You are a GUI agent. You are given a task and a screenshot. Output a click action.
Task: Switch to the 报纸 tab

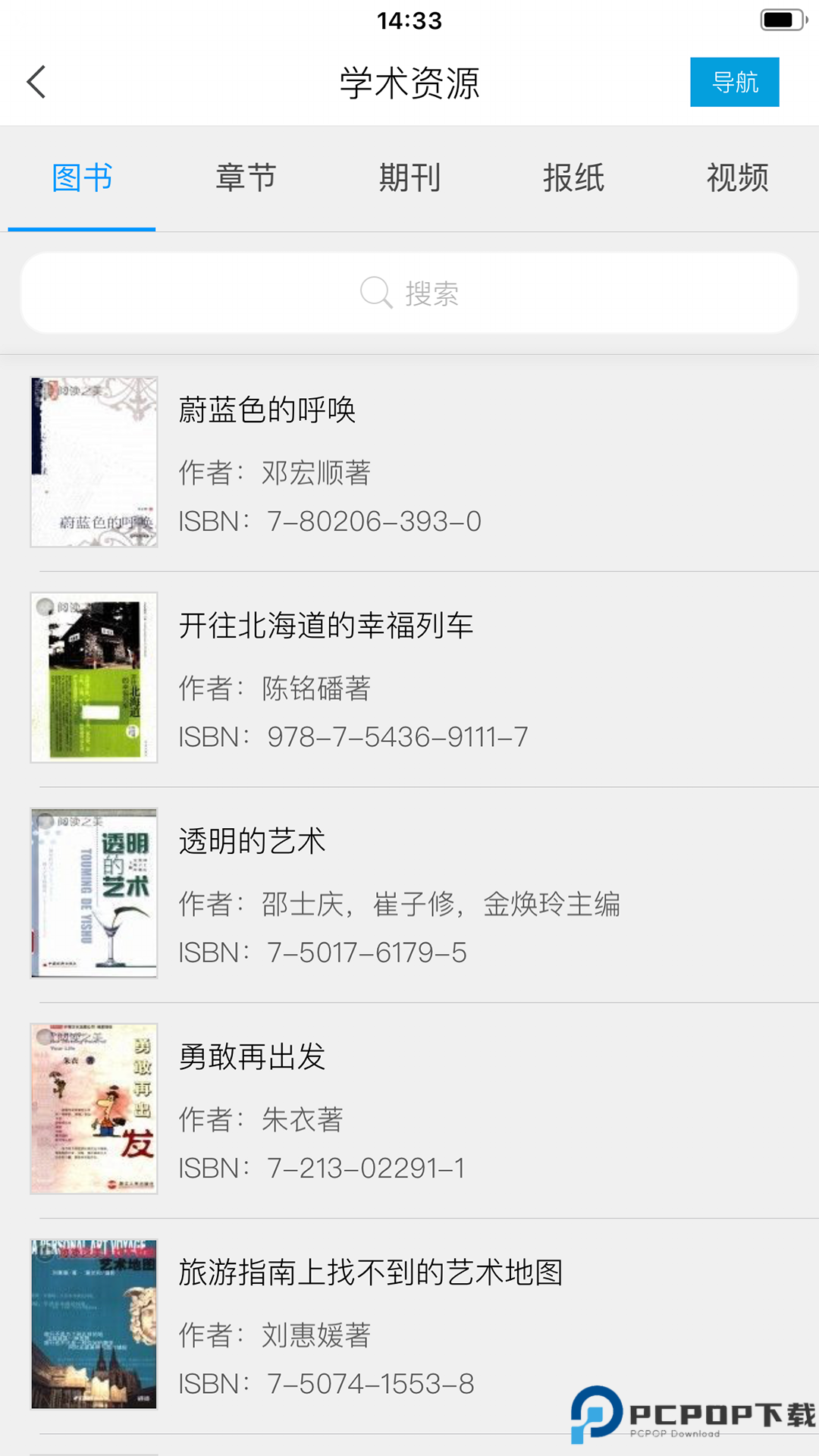[574, 178]
